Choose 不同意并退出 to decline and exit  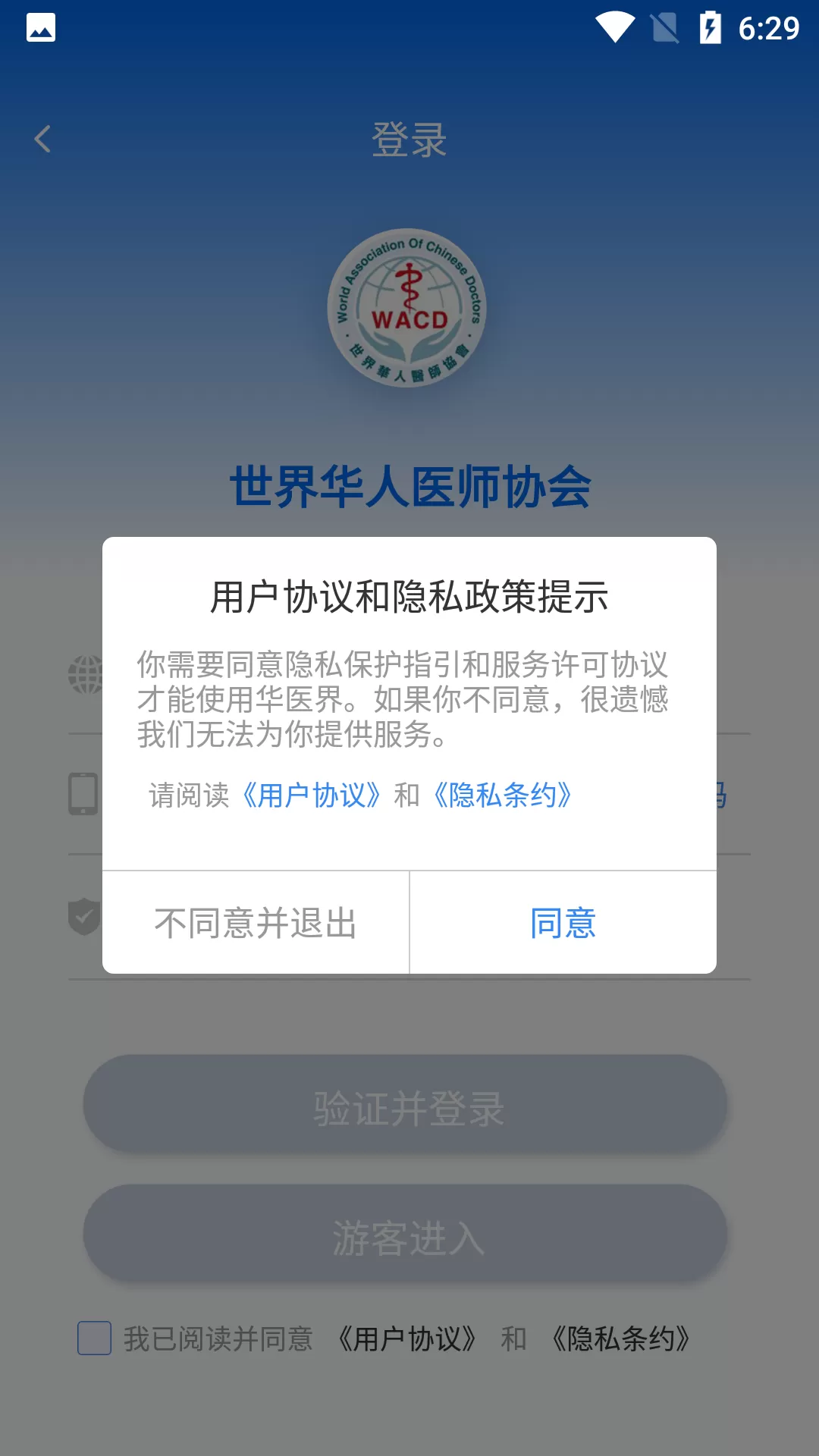click(256, 923)
